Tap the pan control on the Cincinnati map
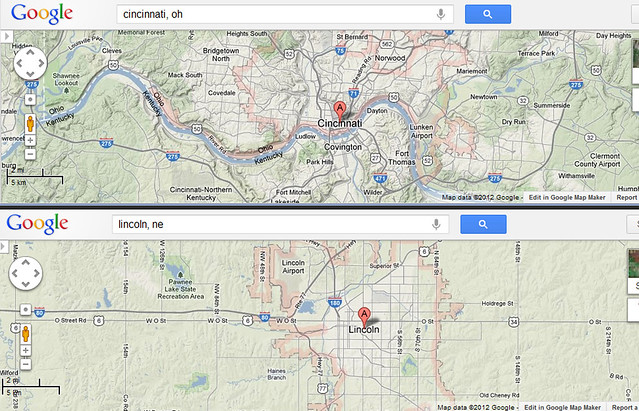This screenshot has height=411, width=639. pyautogui.click(x=30, y=63)
